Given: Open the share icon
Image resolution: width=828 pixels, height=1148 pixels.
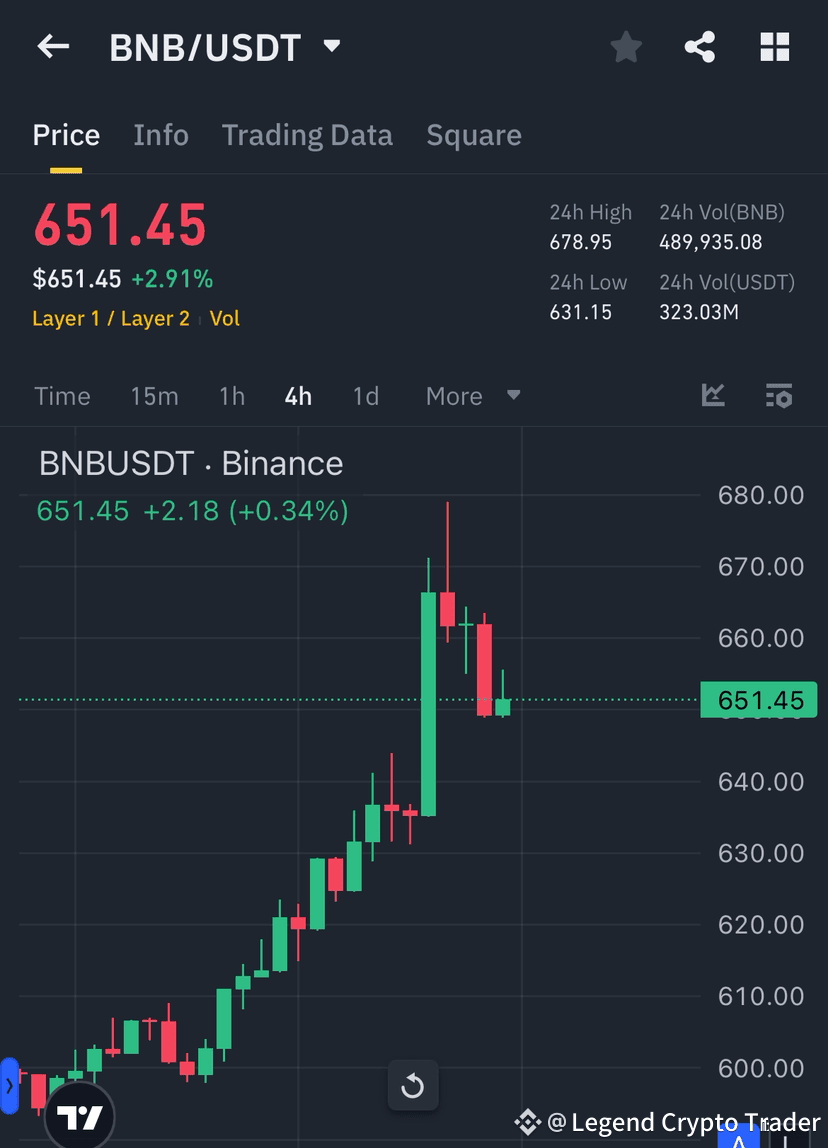Looking at the screenshot, I should click(700, 46).
